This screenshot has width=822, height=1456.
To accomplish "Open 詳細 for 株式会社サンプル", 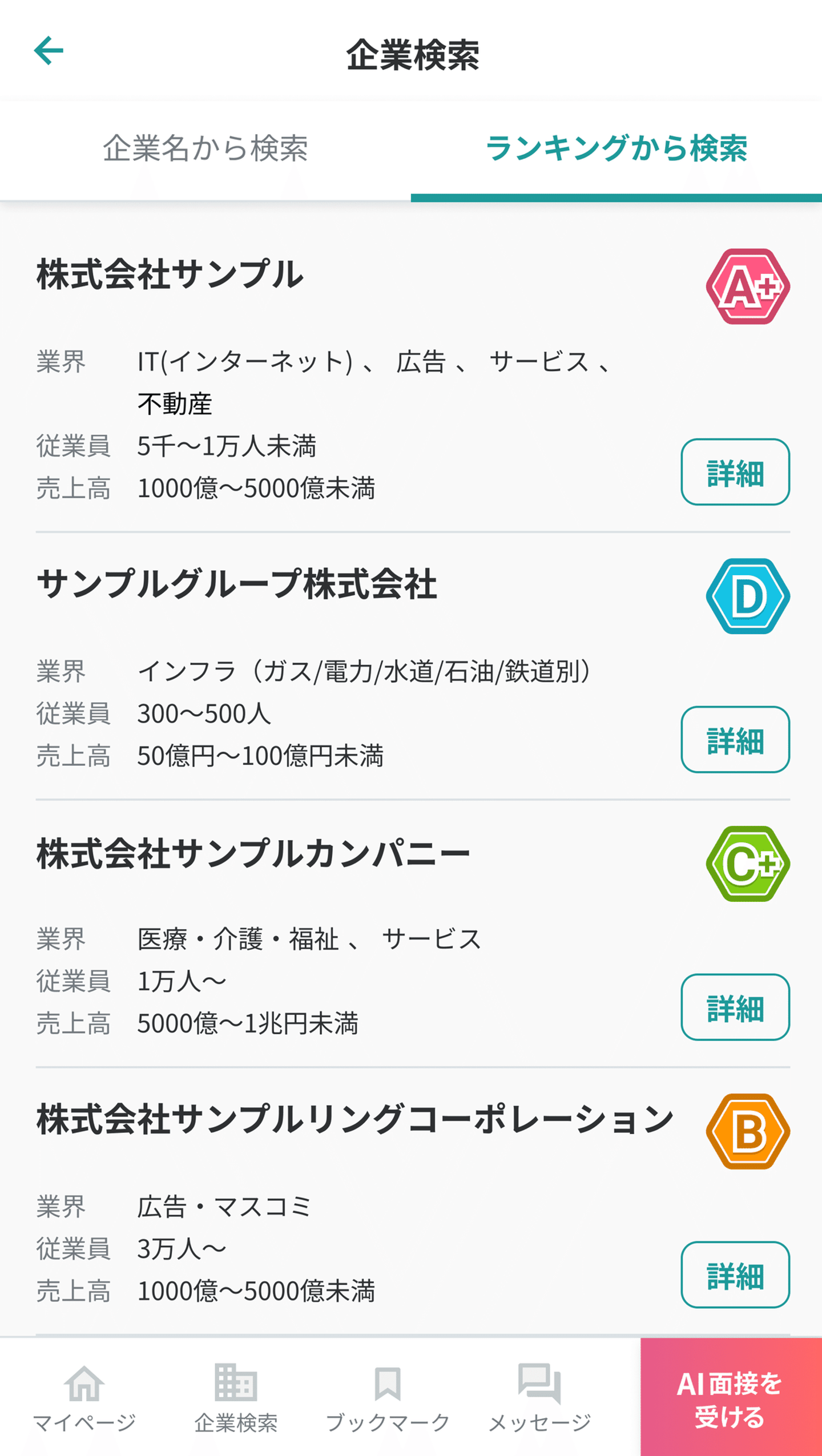I will [735, 472].
